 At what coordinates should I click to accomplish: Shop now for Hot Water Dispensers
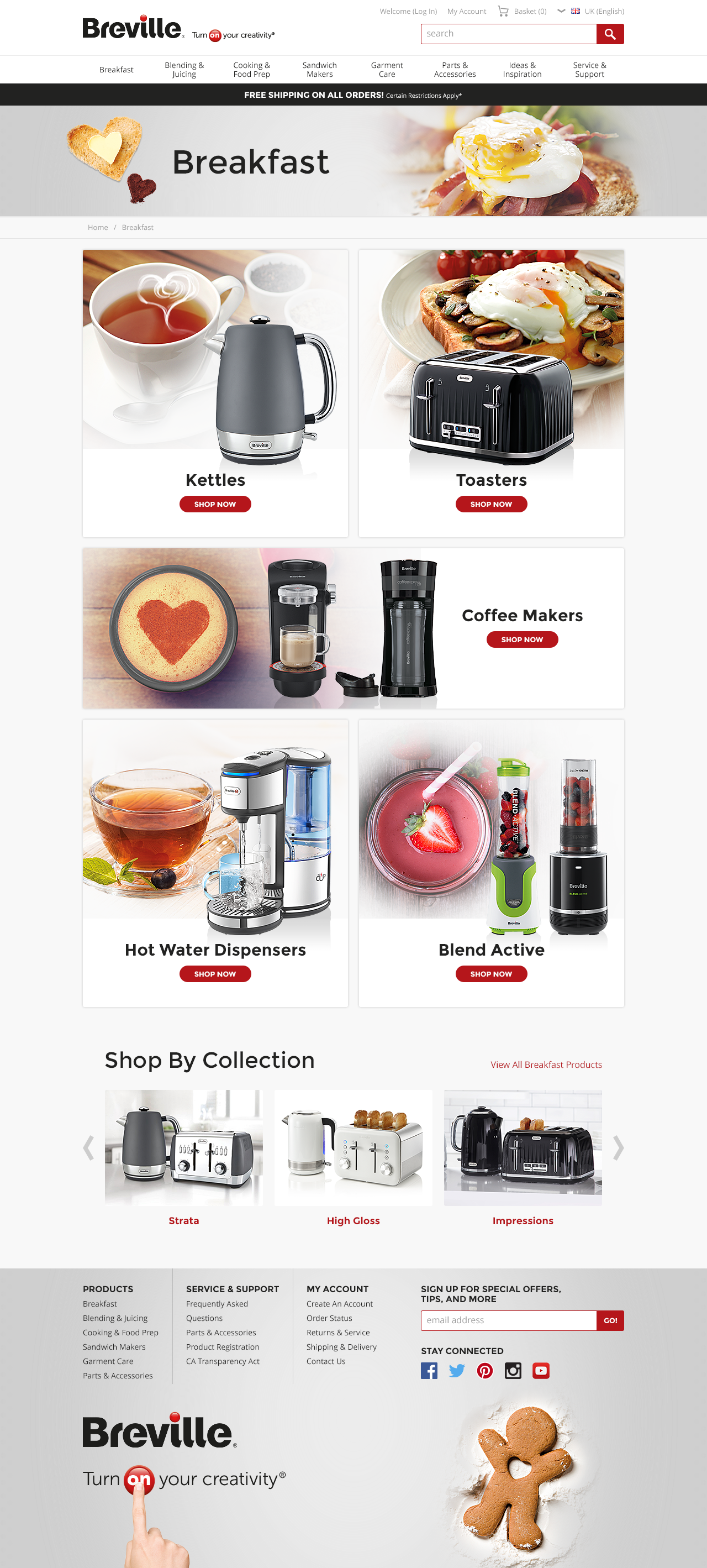[x=215, y=973]
